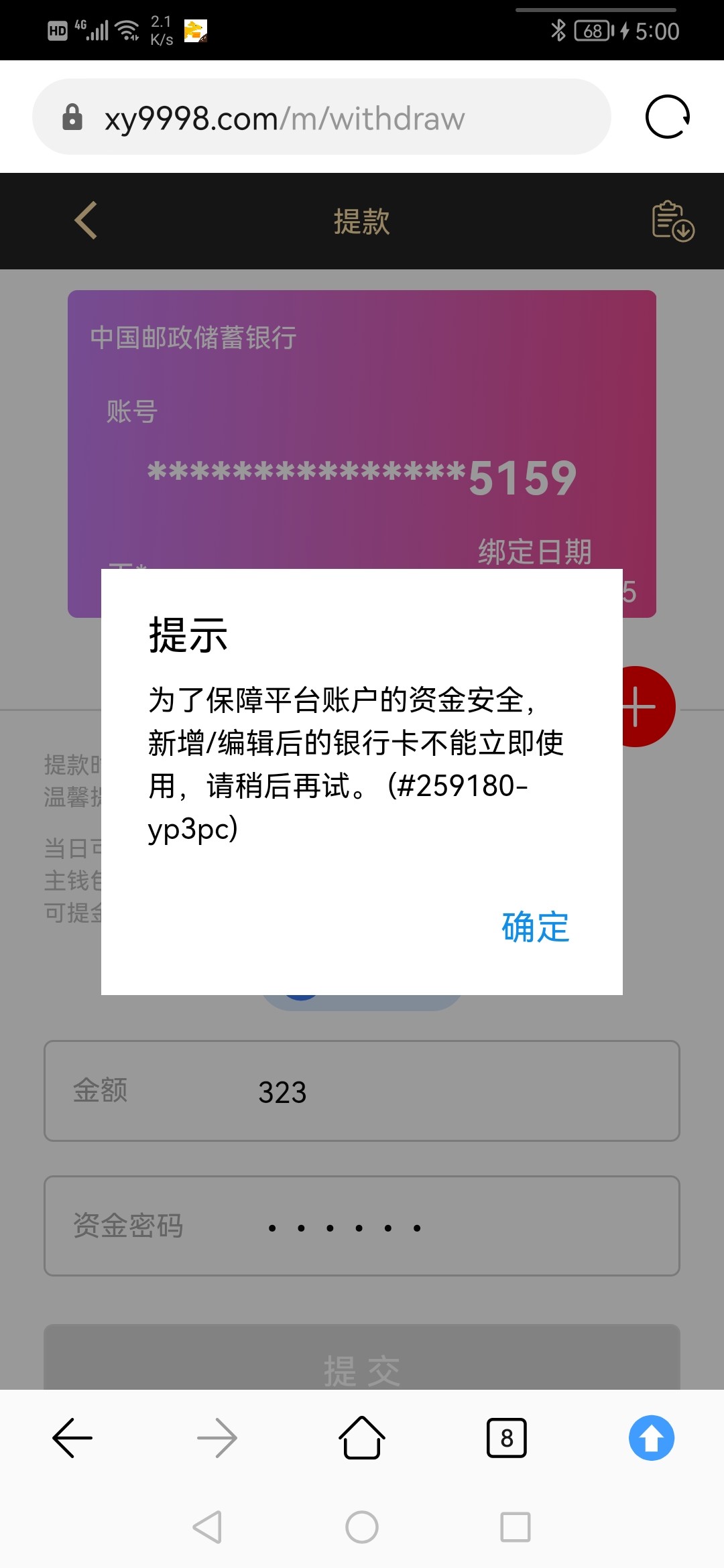Tap the 提交 submit button
The height and width of the screenshot is (1568, 724).
362,1367
